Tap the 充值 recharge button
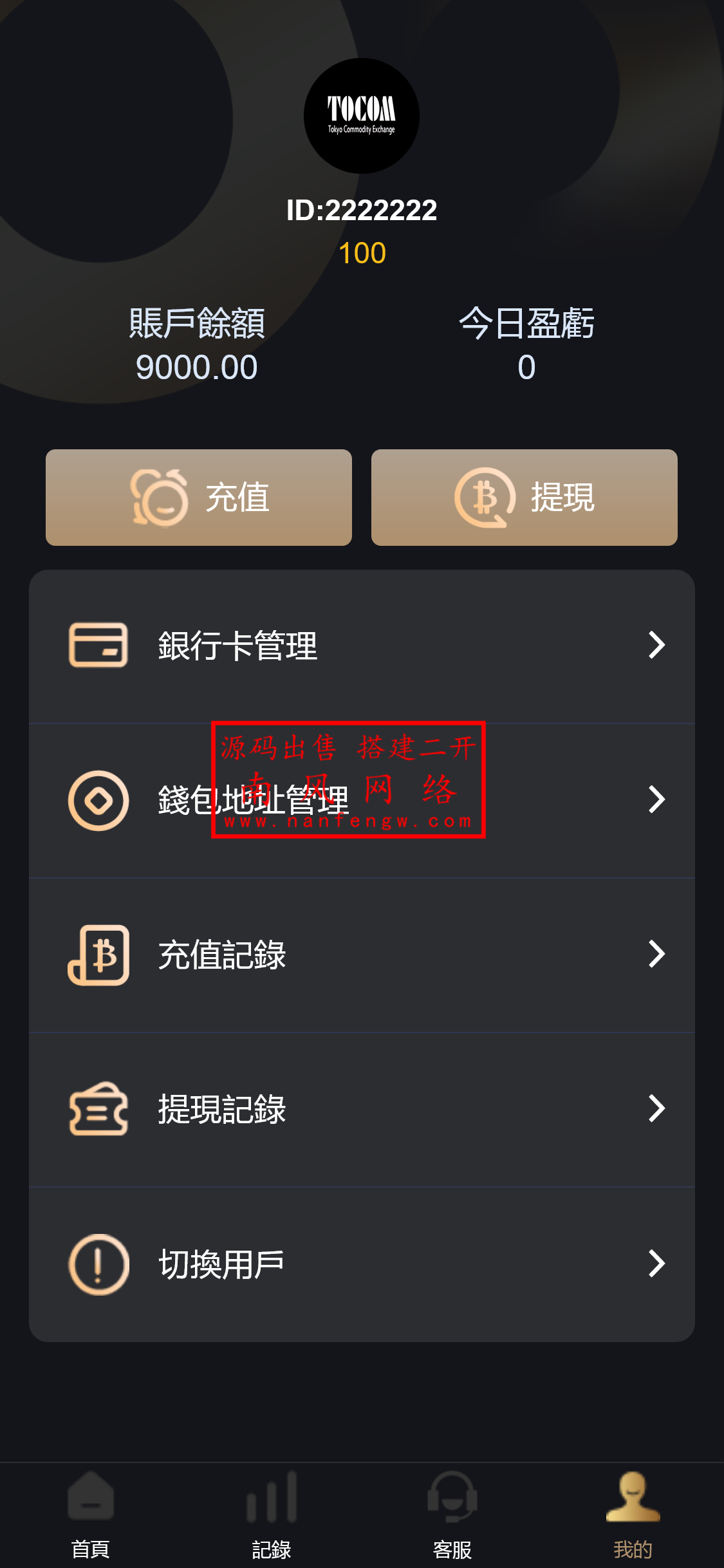The height and width of the screenshot is (1568, 724). [199, 498]
